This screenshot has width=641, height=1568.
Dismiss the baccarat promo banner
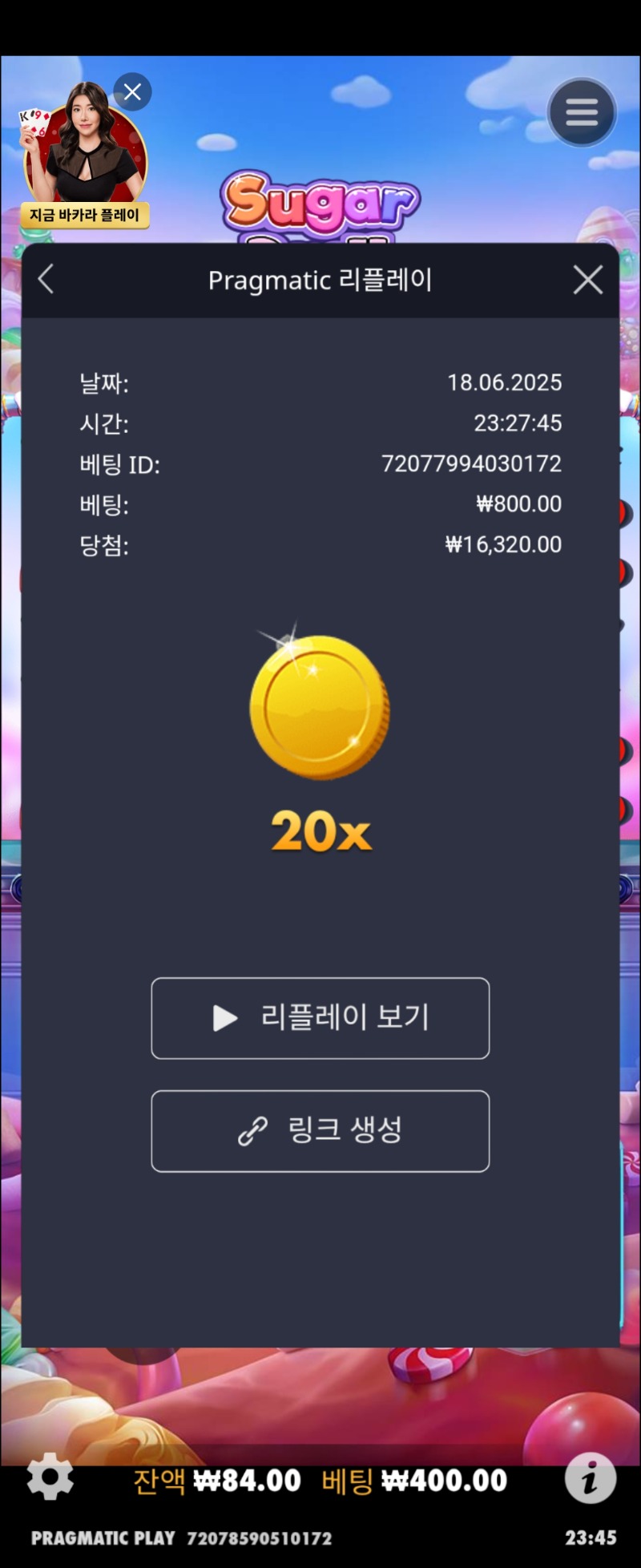coord(132,91)
